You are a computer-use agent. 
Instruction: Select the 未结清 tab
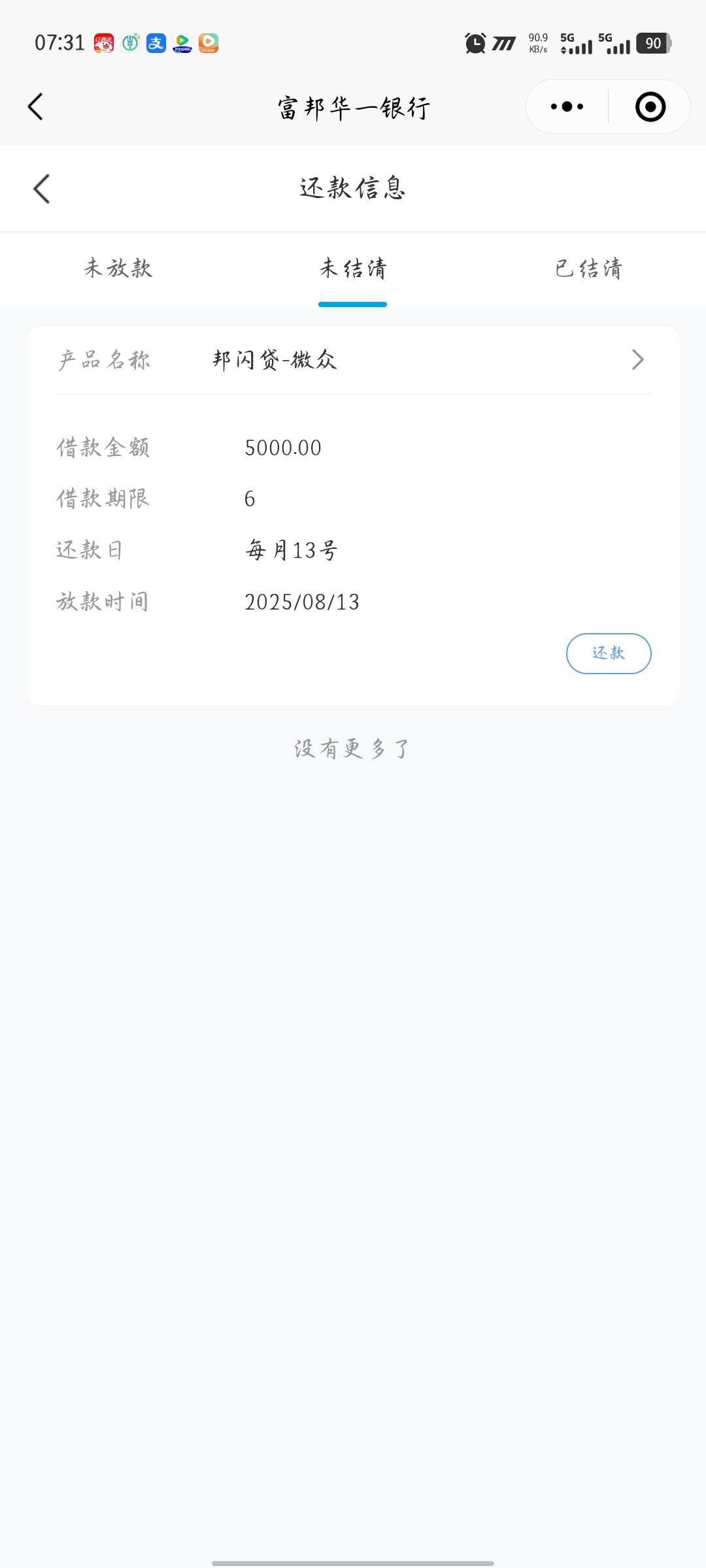click(x=353, y=269)
